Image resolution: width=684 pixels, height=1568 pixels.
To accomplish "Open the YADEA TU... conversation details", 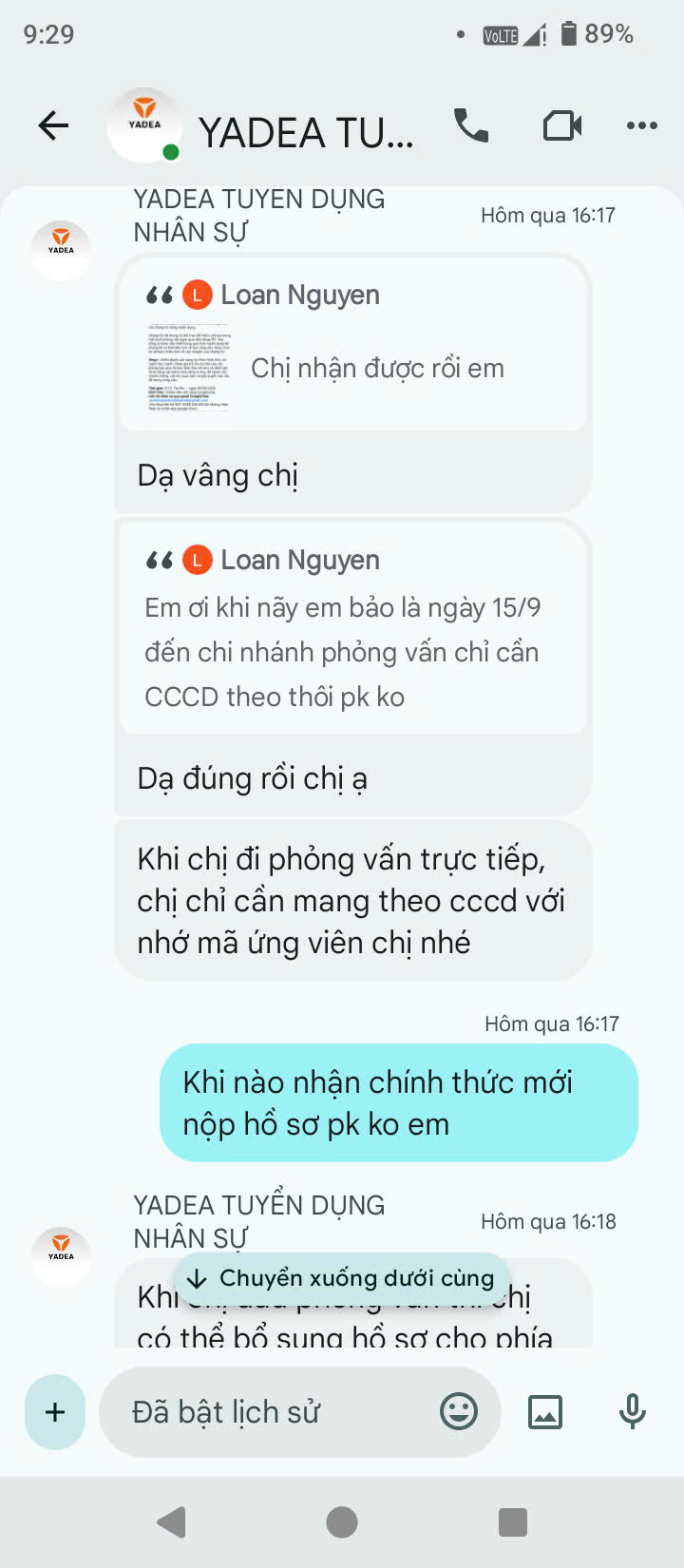I will [304, 131].
